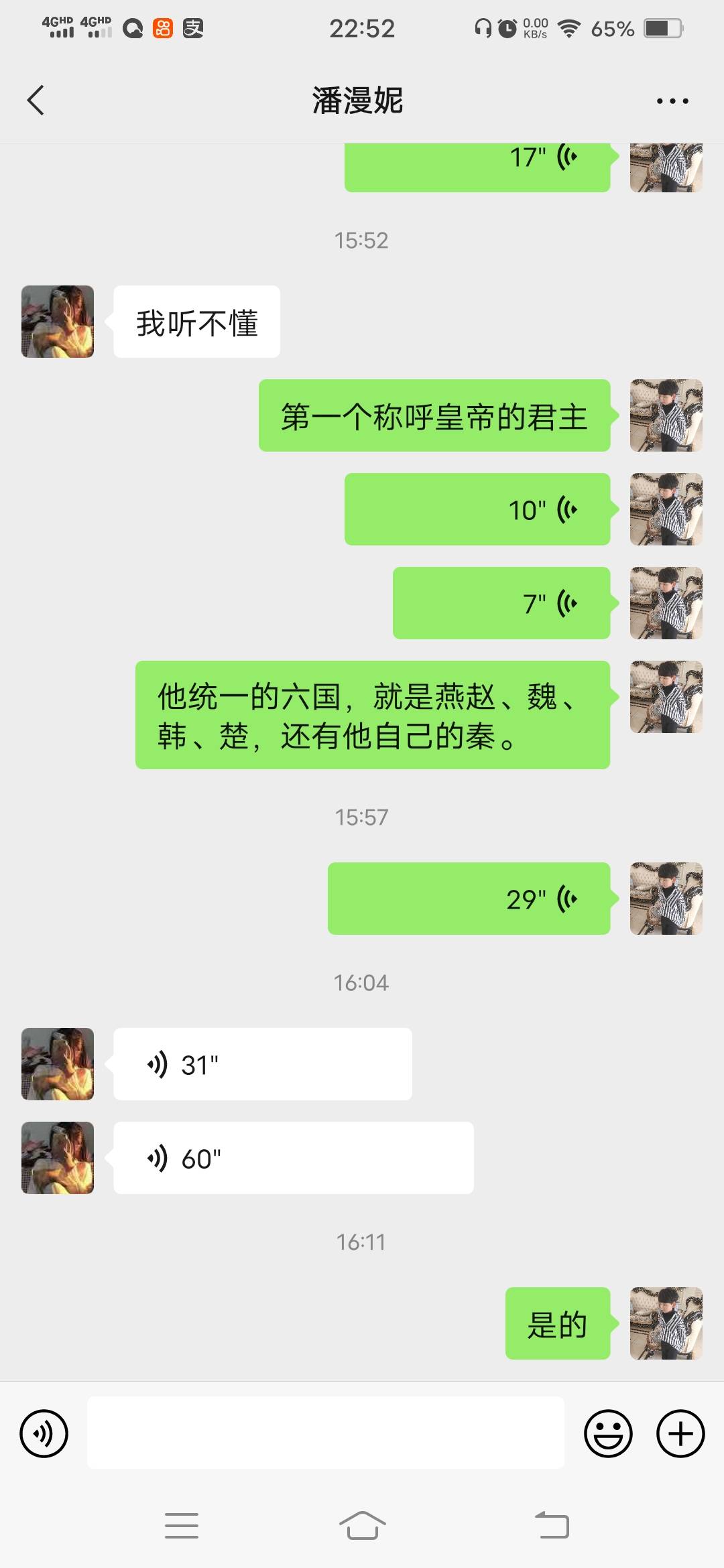This screenshot has height=1568, width=724.
Task: Tap the plus icon for more attachments
Action: [680, 1432]
